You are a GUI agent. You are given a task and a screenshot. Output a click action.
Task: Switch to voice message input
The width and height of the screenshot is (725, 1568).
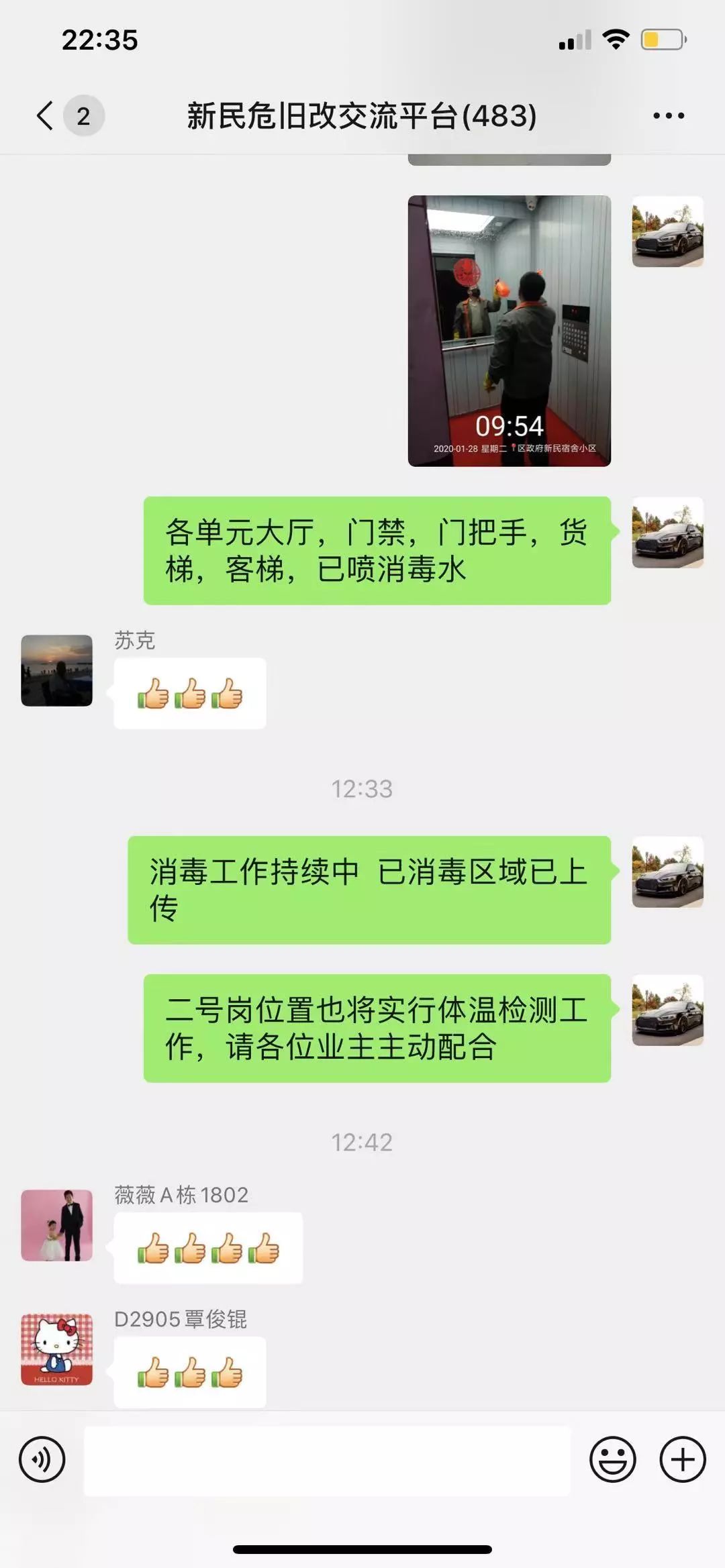42,1459
